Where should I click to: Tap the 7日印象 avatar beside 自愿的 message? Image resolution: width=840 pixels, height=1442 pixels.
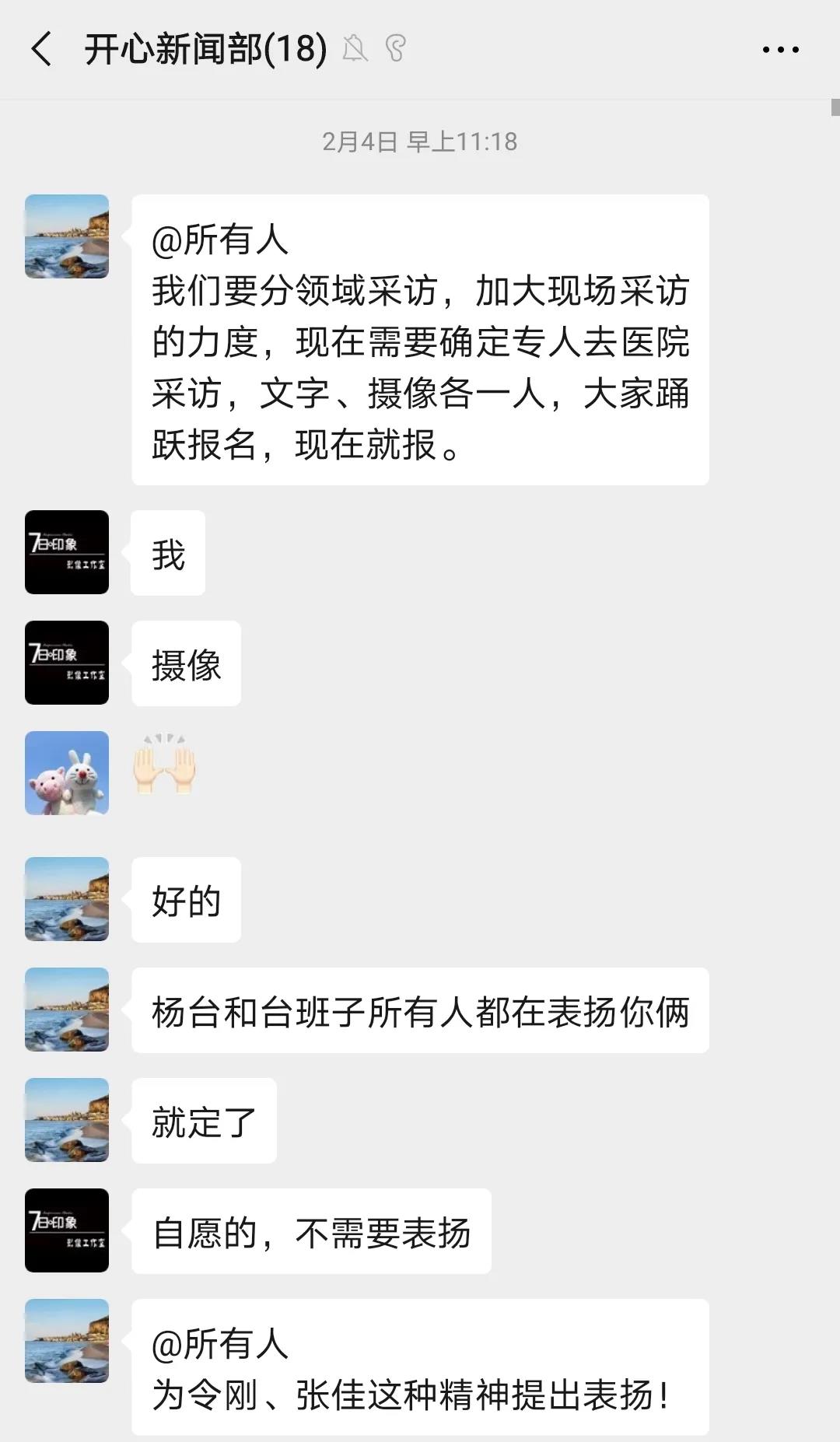(x=66, y=1230)
